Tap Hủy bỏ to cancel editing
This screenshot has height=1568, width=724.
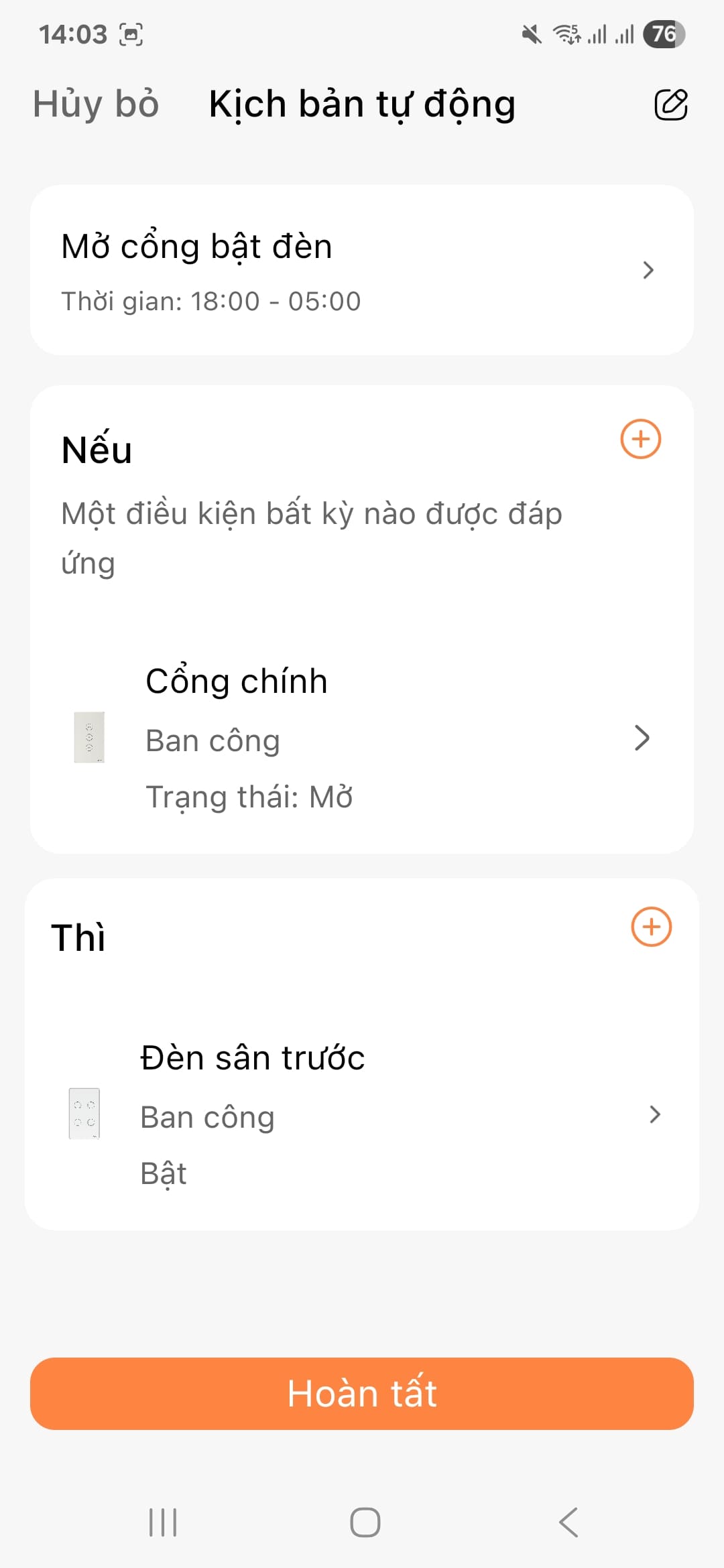[95, 105]
